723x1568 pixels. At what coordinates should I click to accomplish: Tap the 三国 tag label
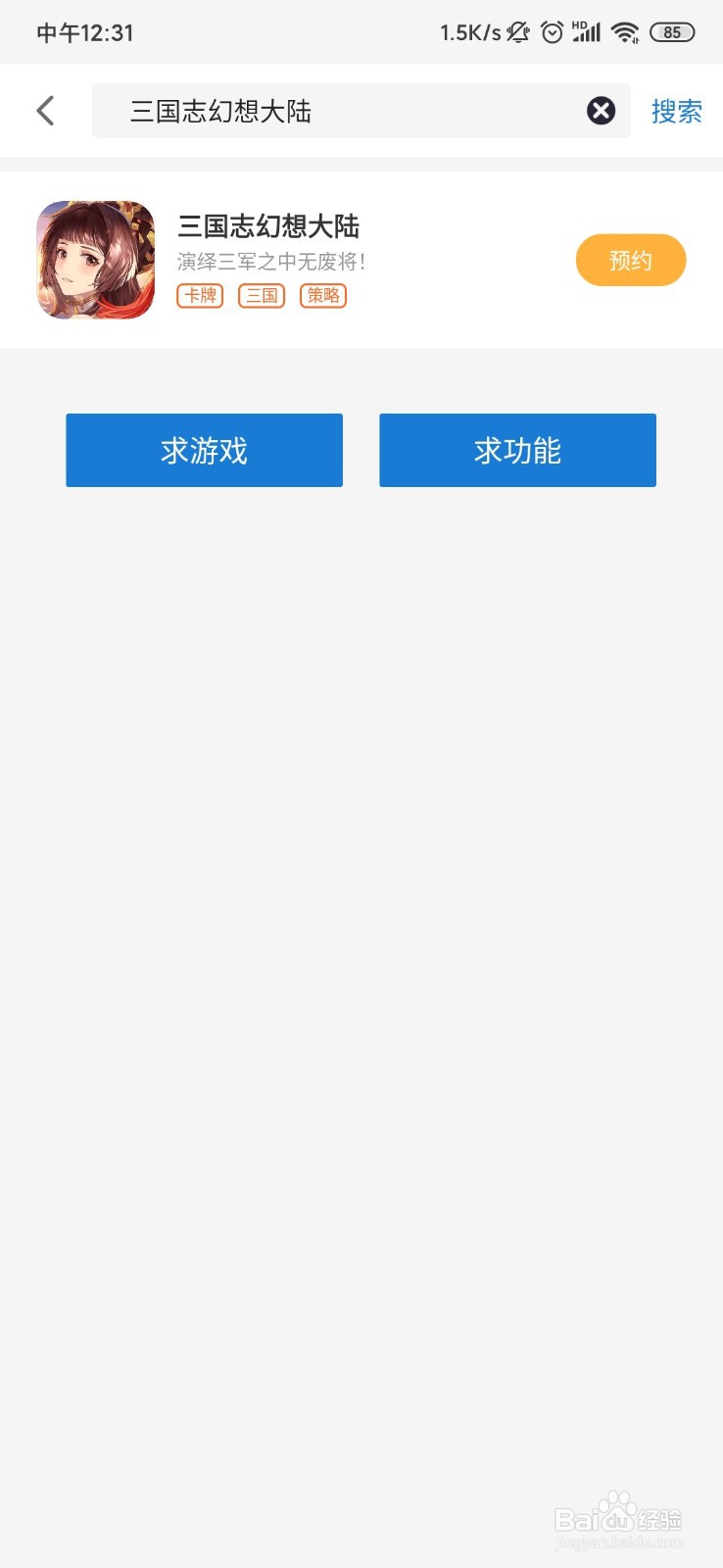pyautogui.click(x=262, y=295)
